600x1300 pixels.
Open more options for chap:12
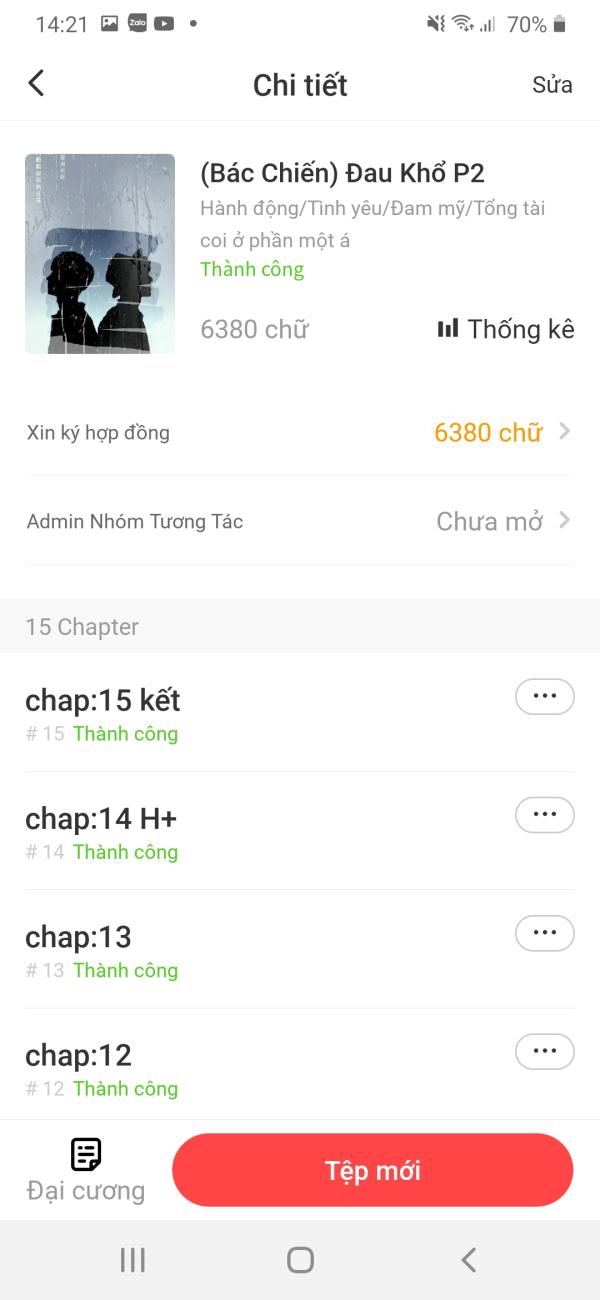pos(544,1051)
